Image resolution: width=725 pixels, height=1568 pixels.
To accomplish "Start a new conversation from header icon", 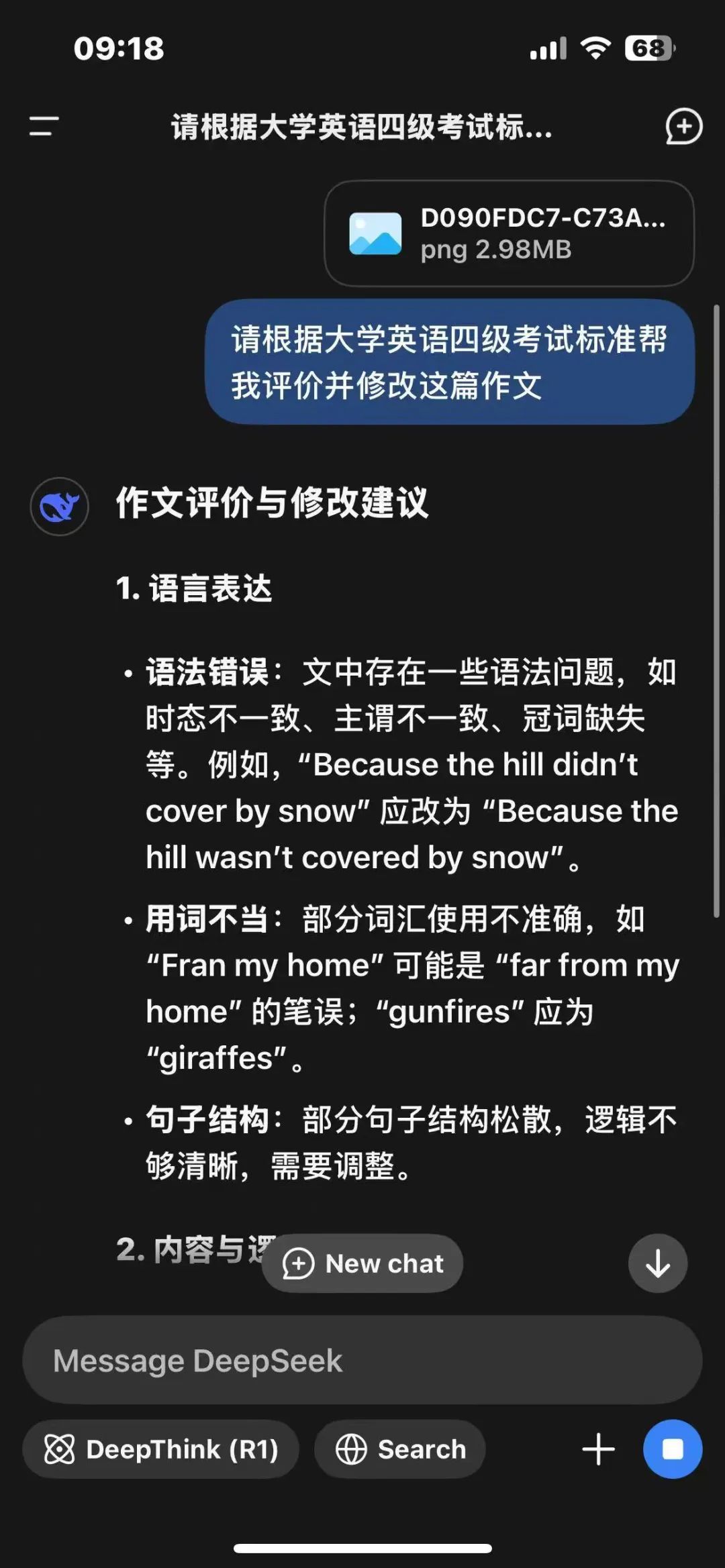I will click(683, 127).
